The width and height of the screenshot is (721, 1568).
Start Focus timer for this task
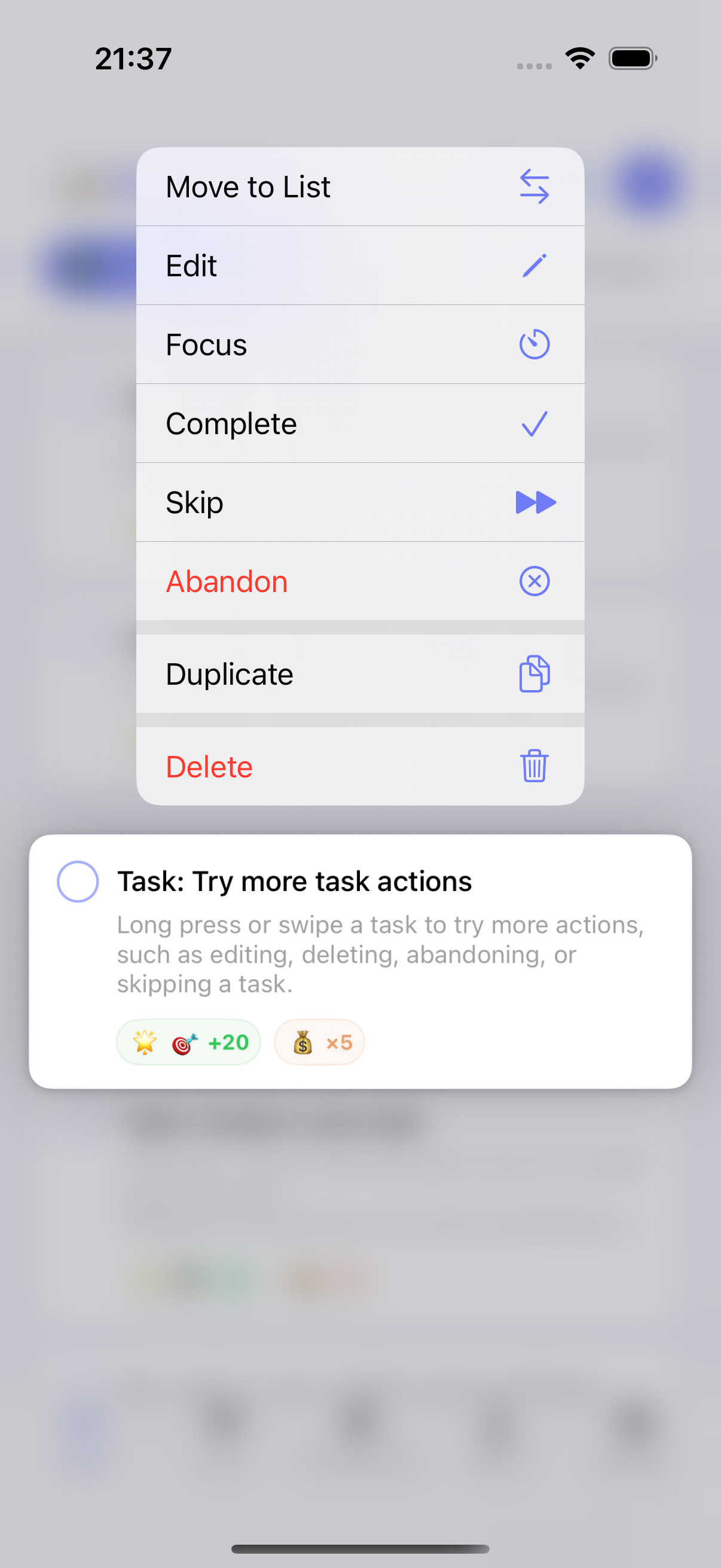(x=360, y=344)
